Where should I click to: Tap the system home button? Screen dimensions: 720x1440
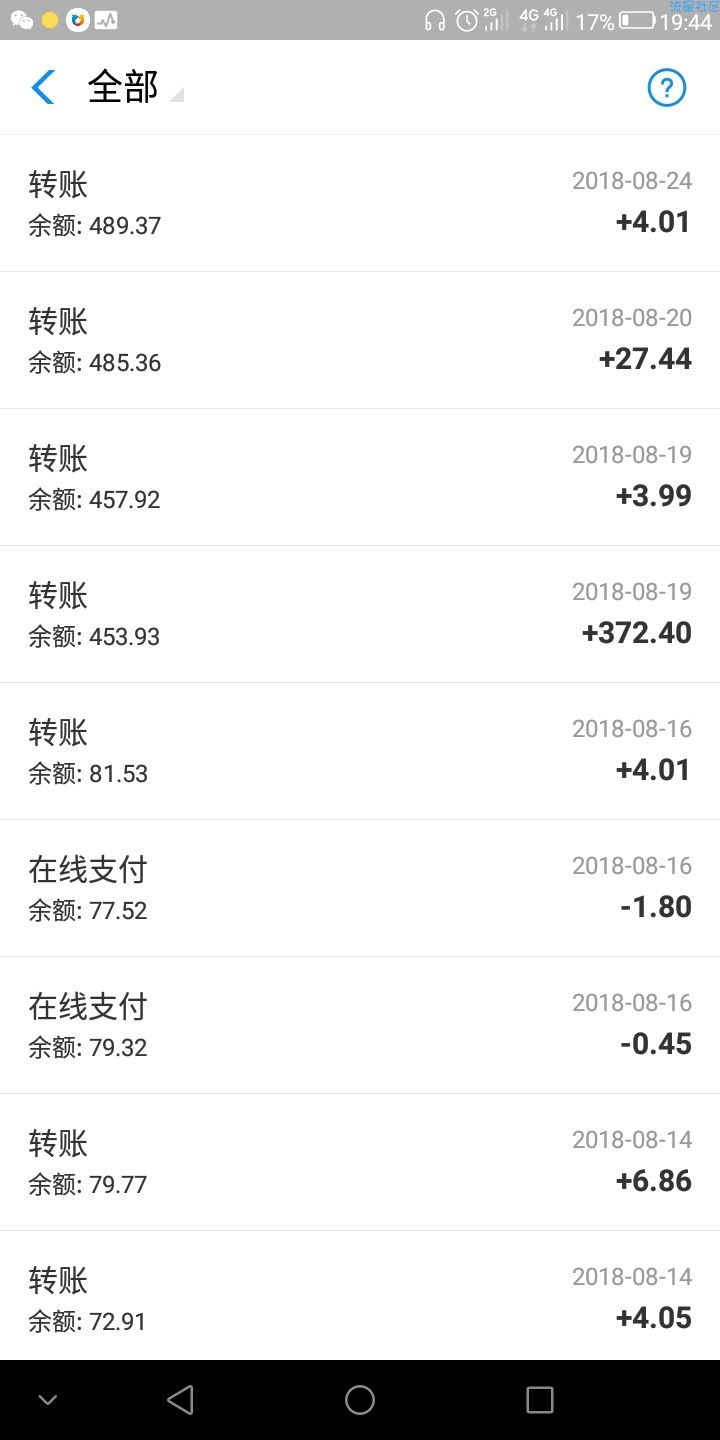[x=360, y=1400]
